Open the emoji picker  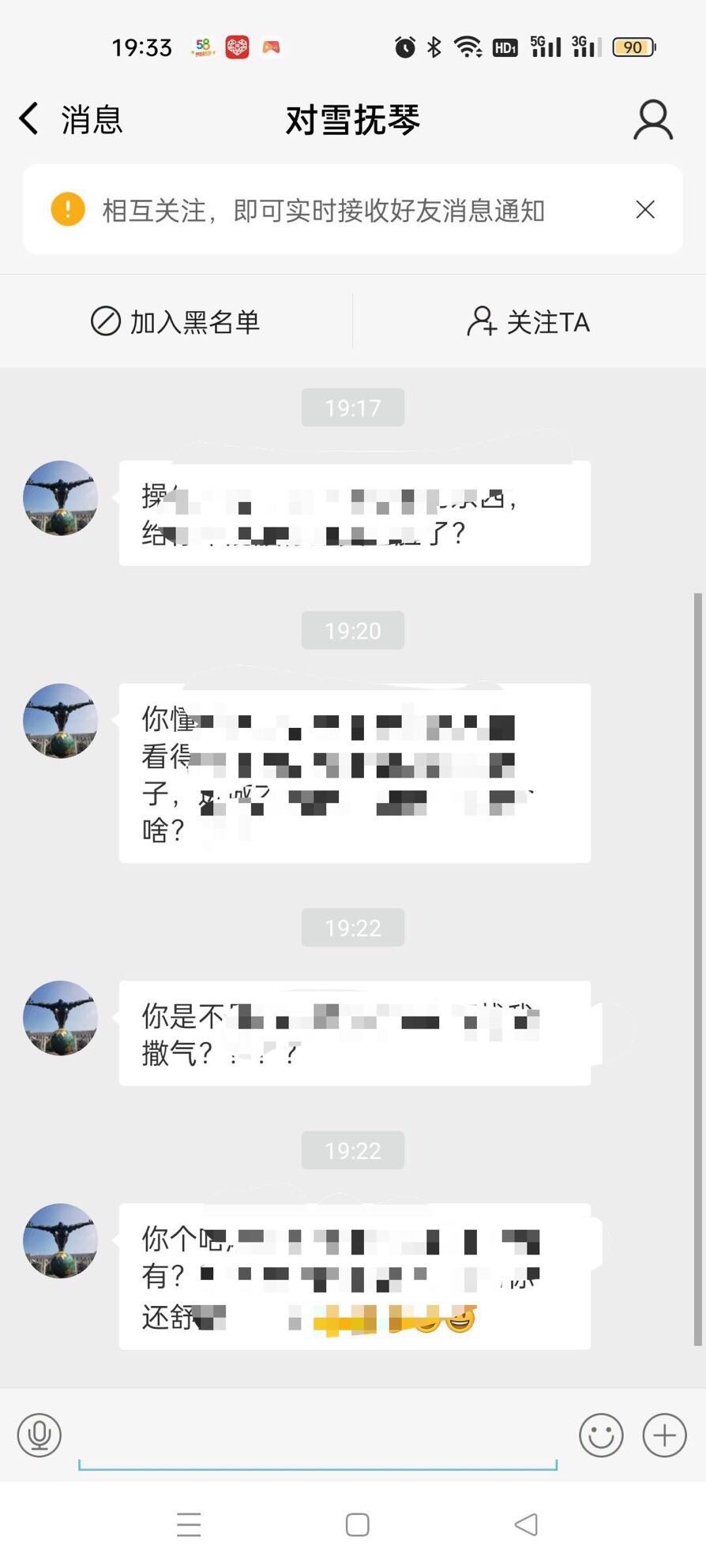(601, 1435)
